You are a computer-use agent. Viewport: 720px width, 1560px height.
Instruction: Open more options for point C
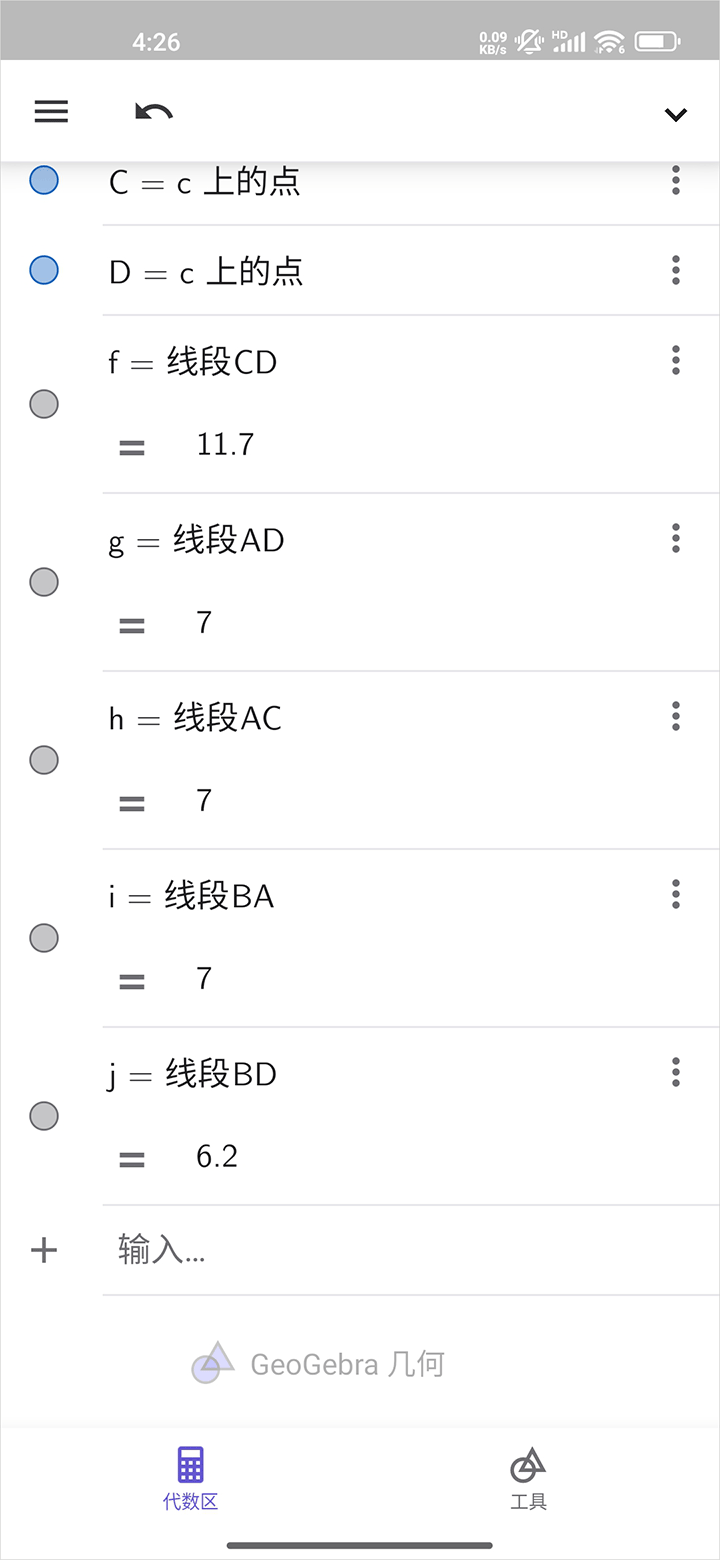point(676,181)
